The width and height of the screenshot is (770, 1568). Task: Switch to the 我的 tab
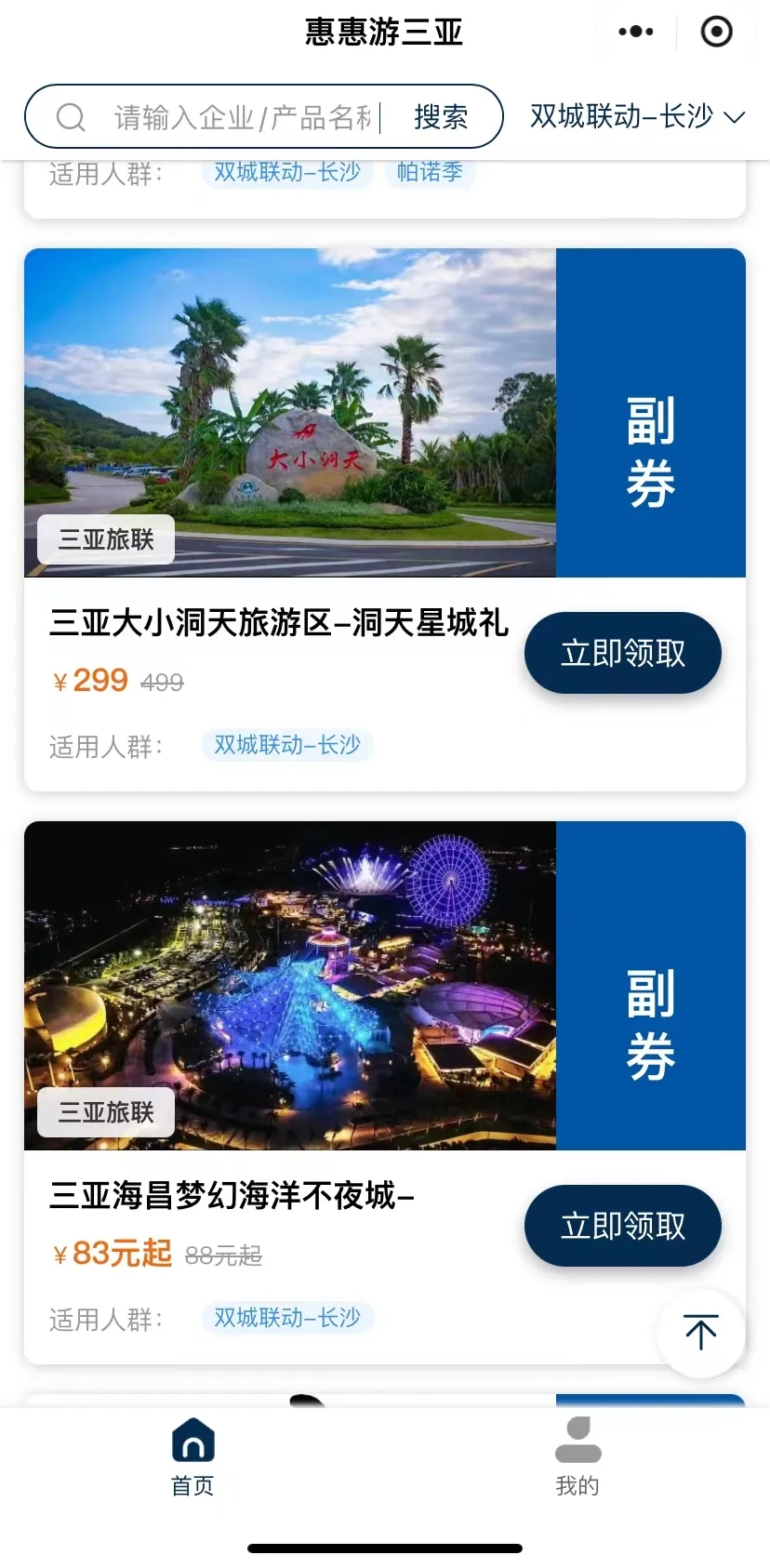click(577, 1456)
